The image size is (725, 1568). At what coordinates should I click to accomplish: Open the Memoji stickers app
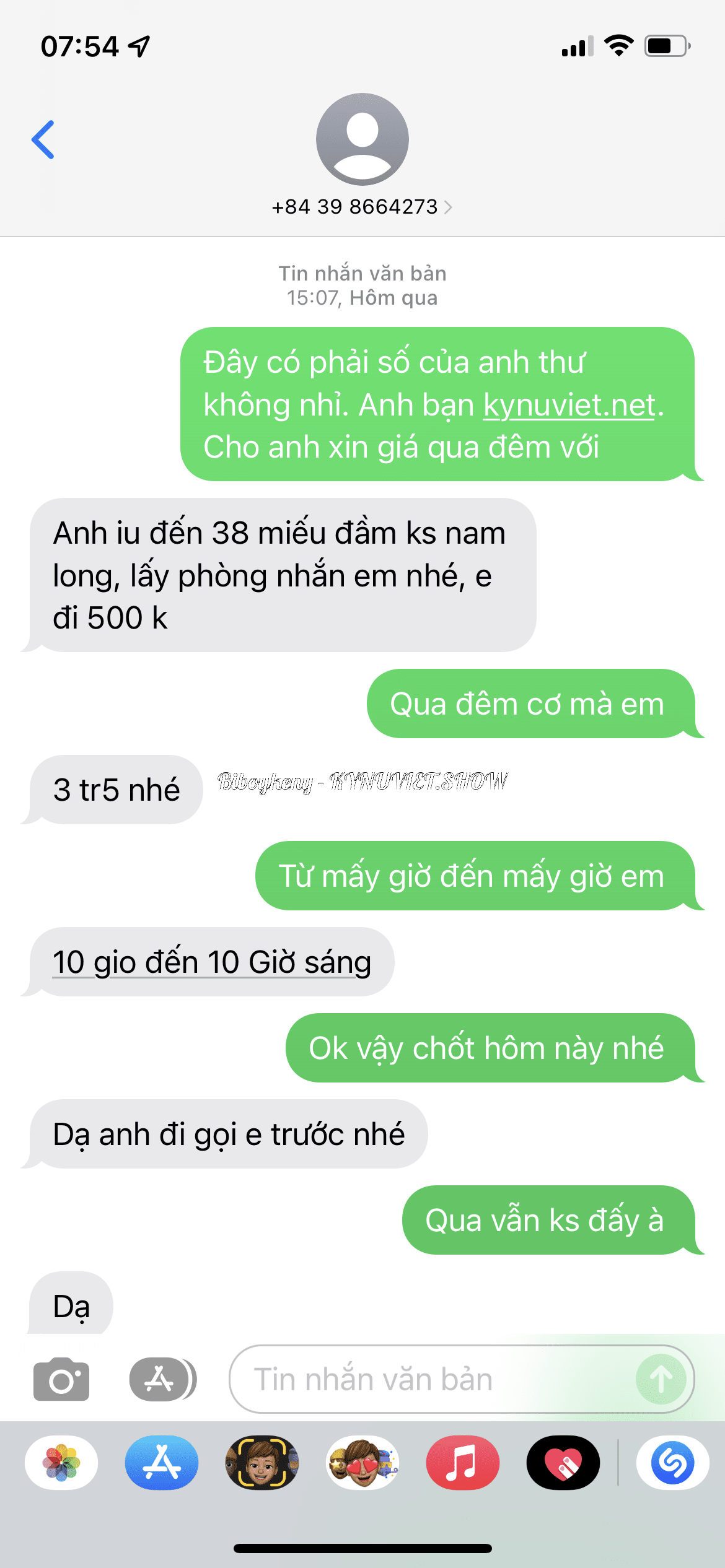point(362,1463)
